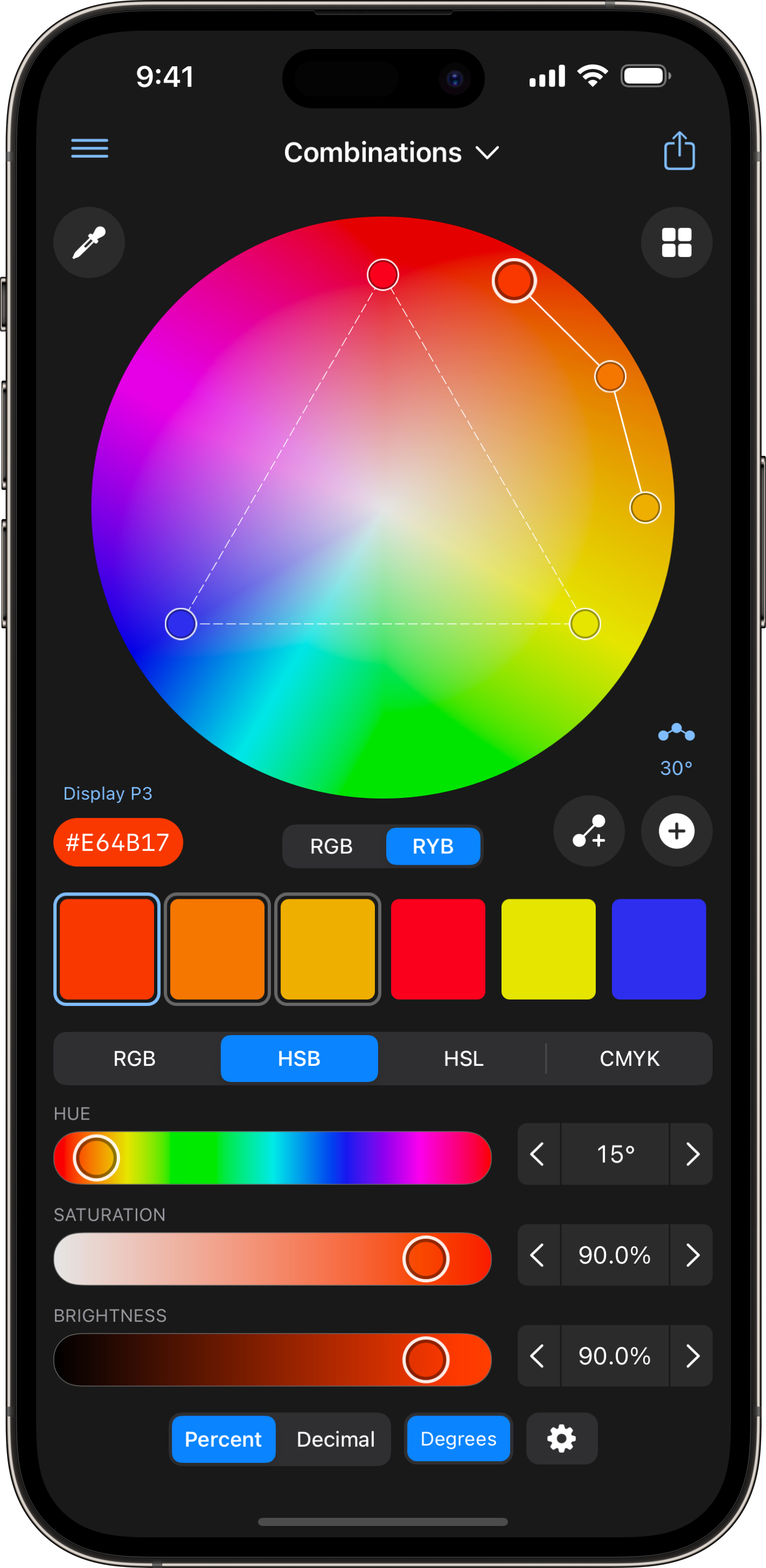
Task: Tap the #E64B17 hex code pill
Action: tap(118, 842)
